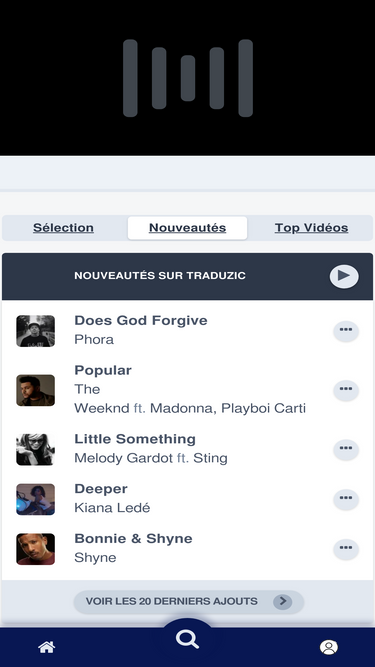Viewport: 375px width, 667px height.
Task: Play the Nouveautés sur Traduzic playlist
Action: pyautogui.click(x=344, y=276)
